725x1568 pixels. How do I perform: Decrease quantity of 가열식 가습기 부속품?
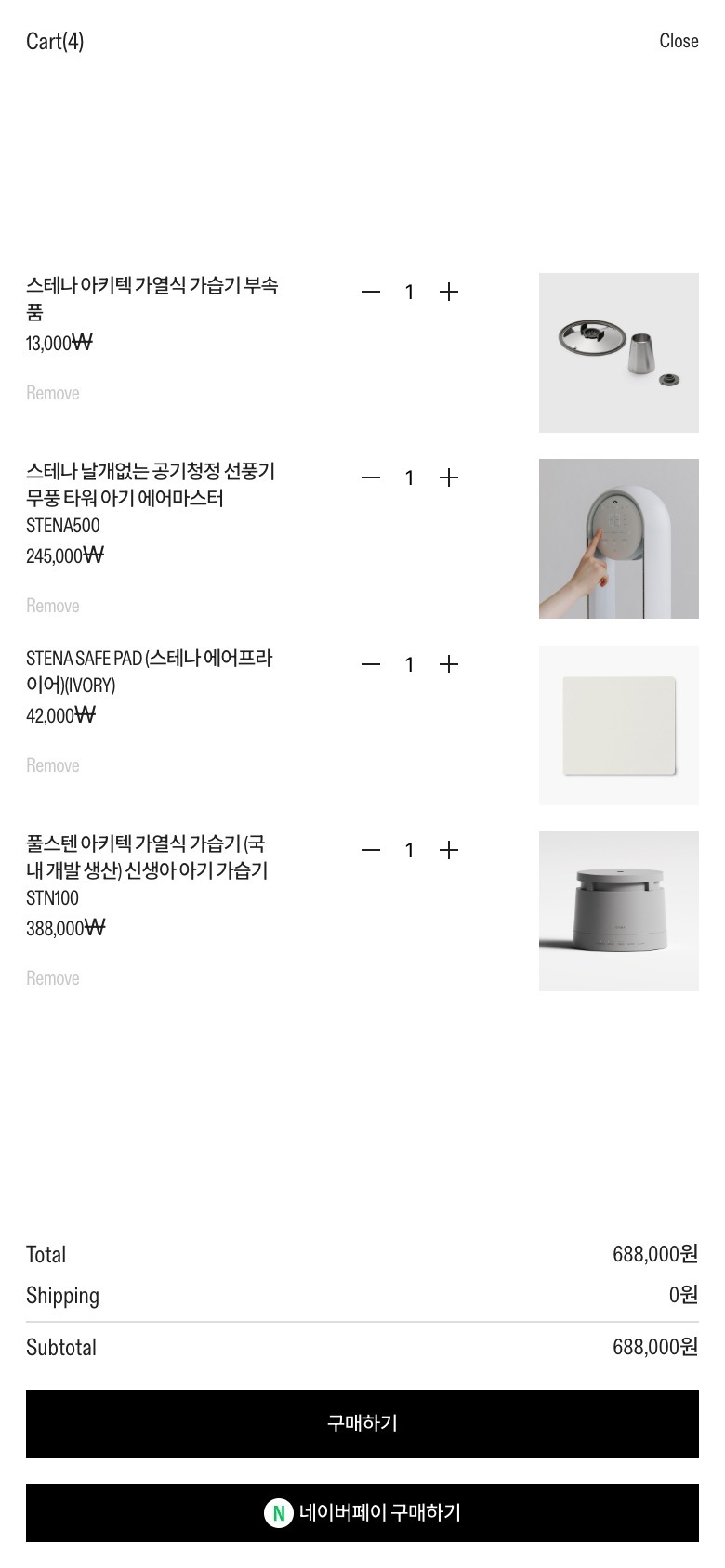click(x=371, y=292)
